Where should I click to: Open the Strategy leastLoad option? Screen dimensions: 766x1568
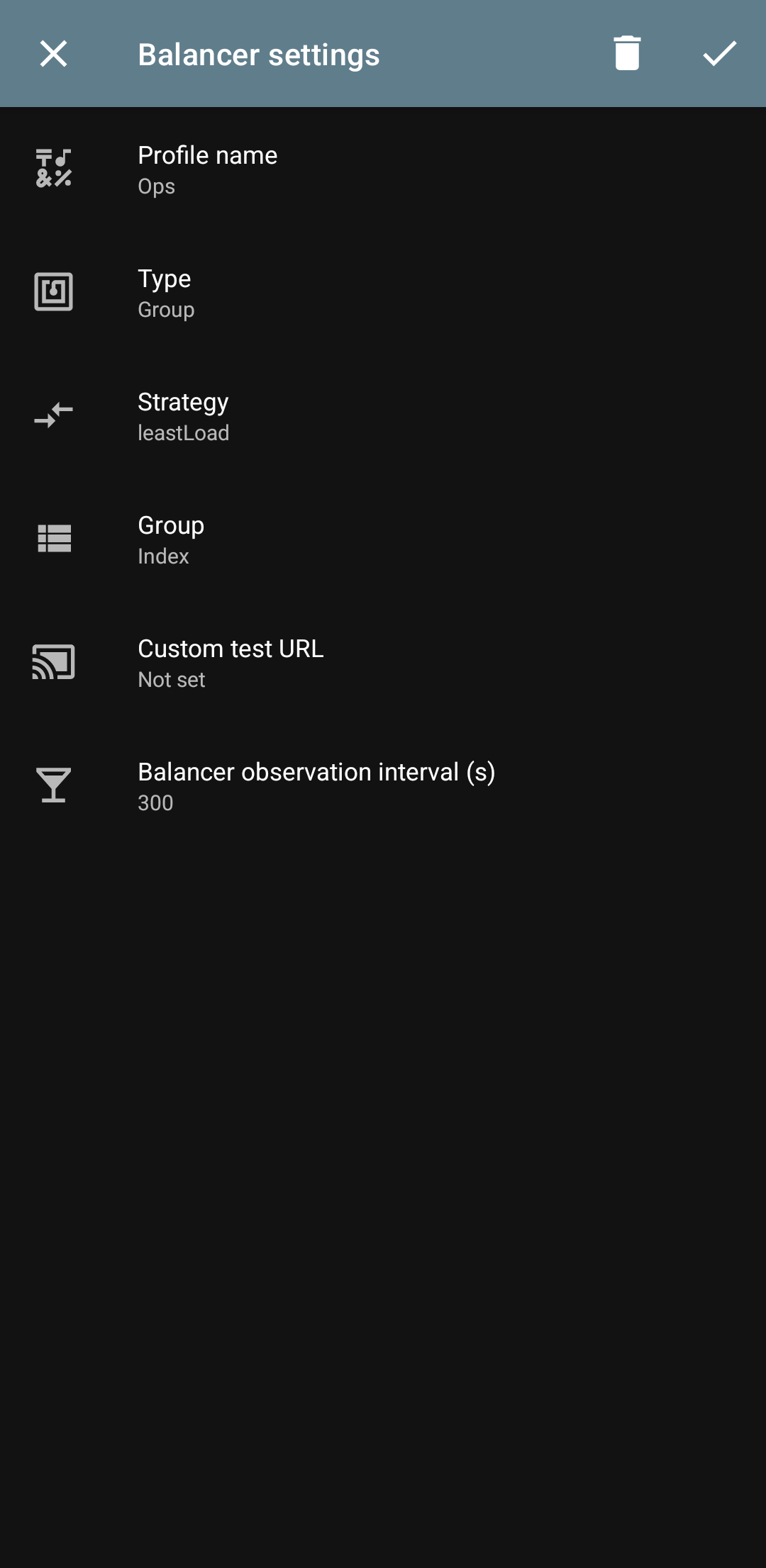[x=383, y=416]
